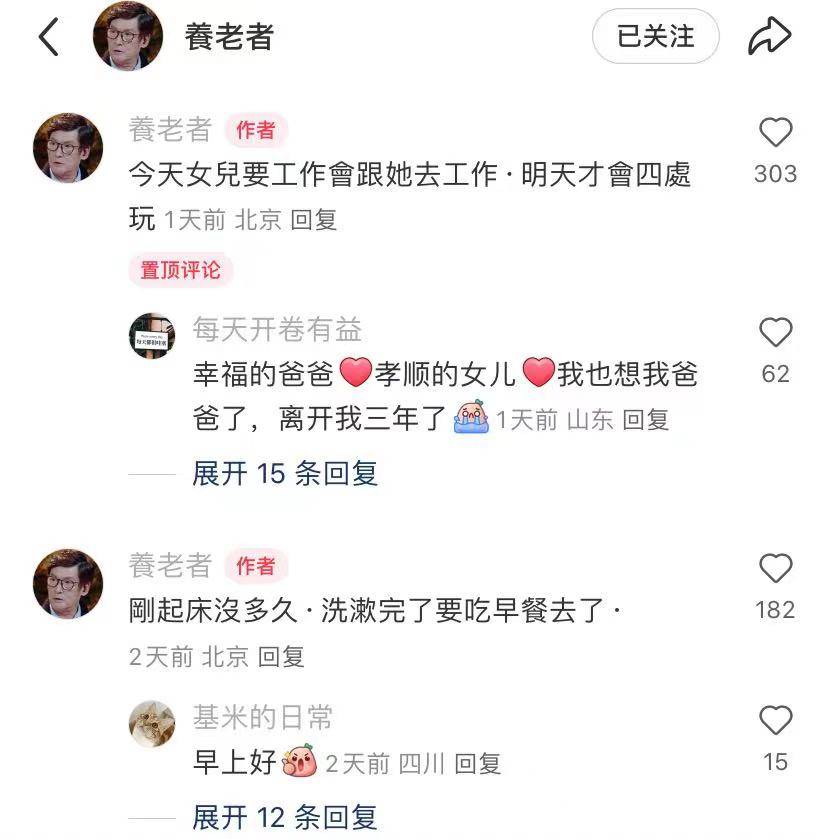Like 基米的日常's 早上好 comment
The width and height of the screenshot is (828, 839).
click(x=775, y=721)
